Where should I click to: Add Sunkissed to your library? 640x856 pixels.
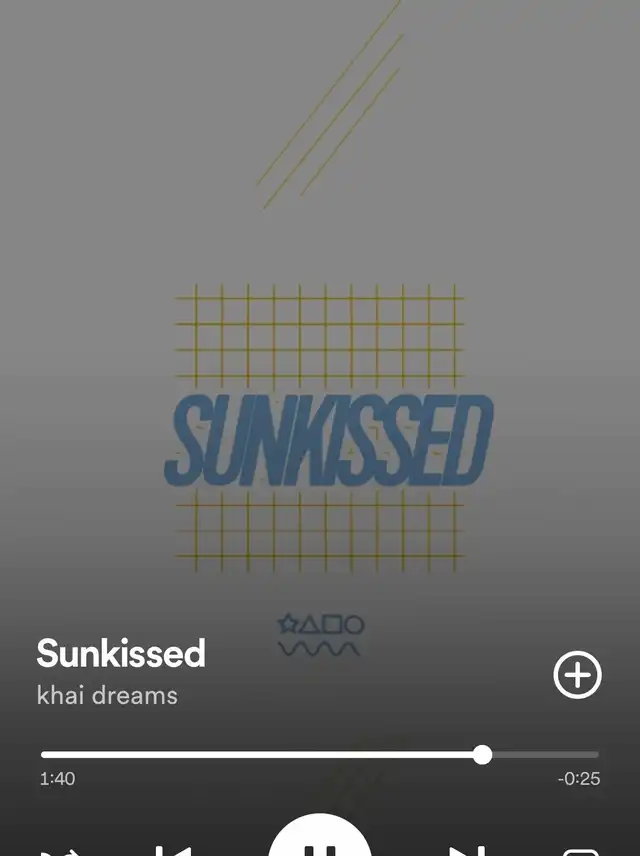point(577,676)
